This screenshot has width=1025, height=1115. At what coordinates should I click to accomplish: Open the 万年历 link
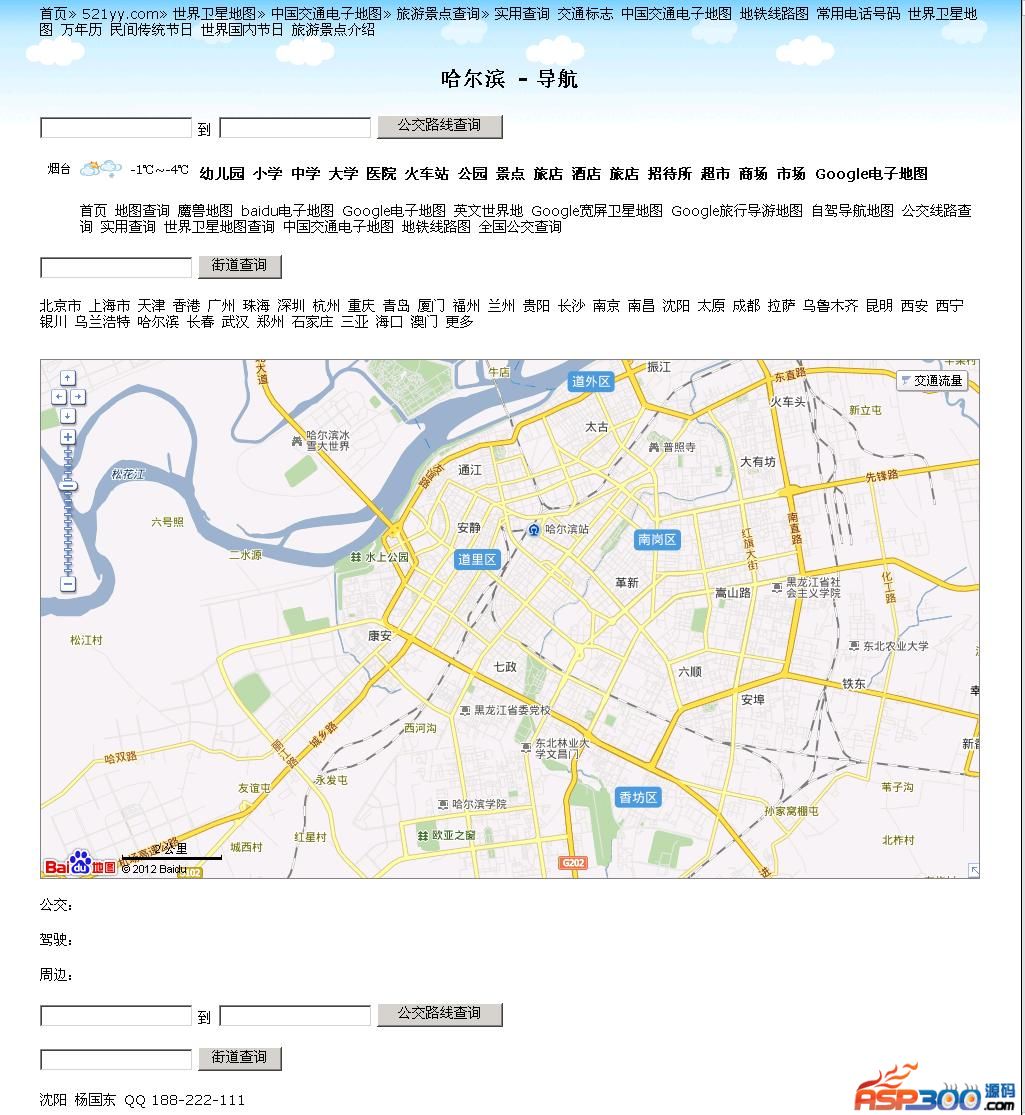coord(81,30)
